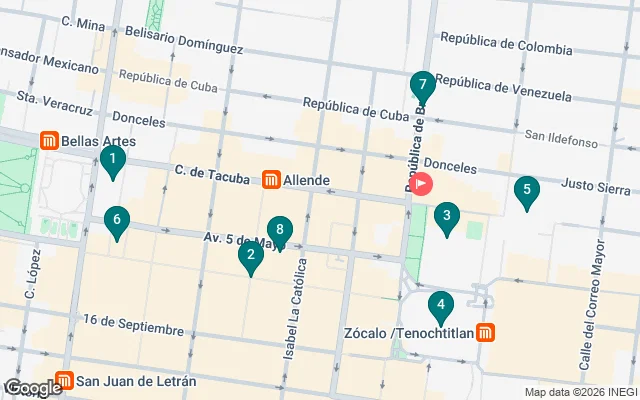The height and width of the screenshot is (400, 640).
Task: Select pin number 4 near Zócalo
Action: 440,304
